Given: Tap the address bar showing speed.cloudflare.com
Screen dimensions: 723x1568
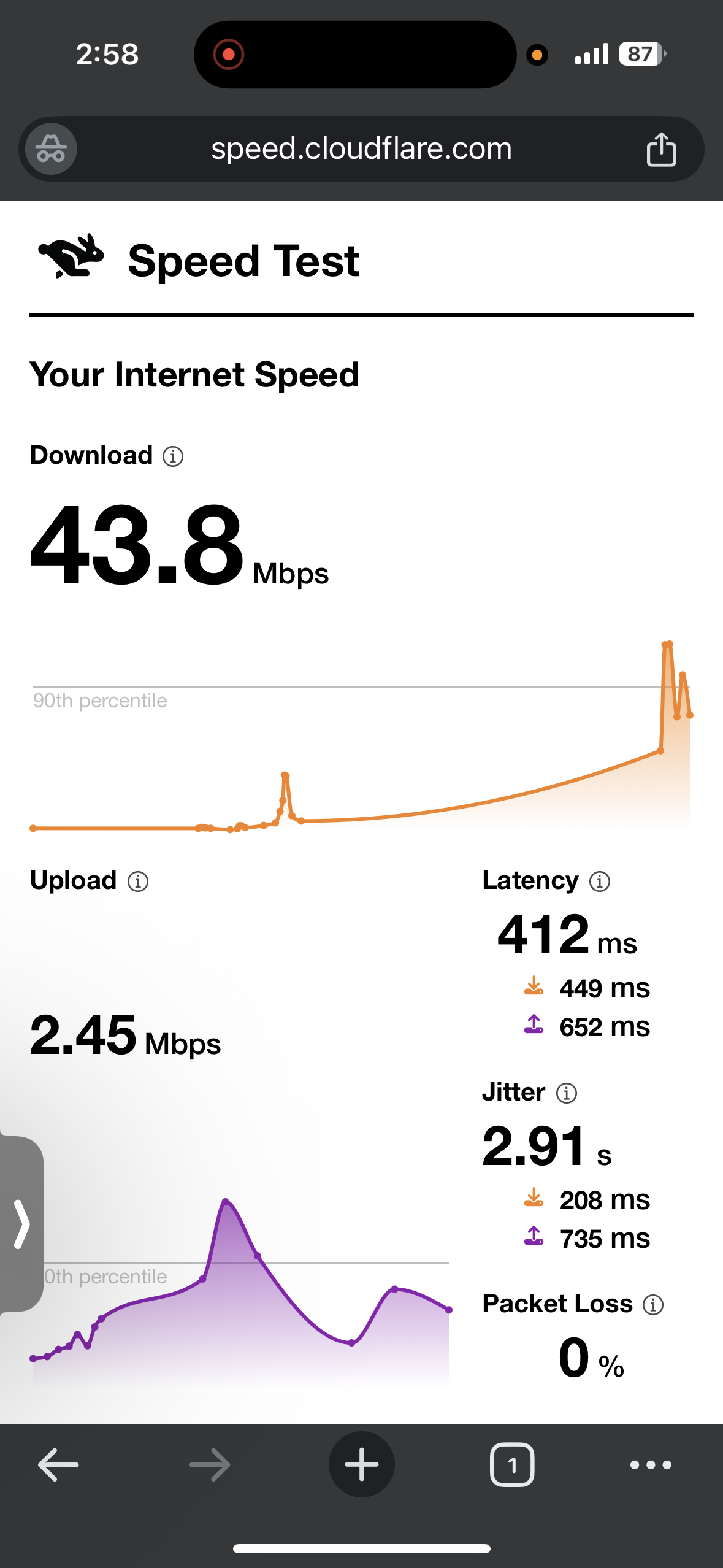Looking at the screenshot, I should [361, 148].
